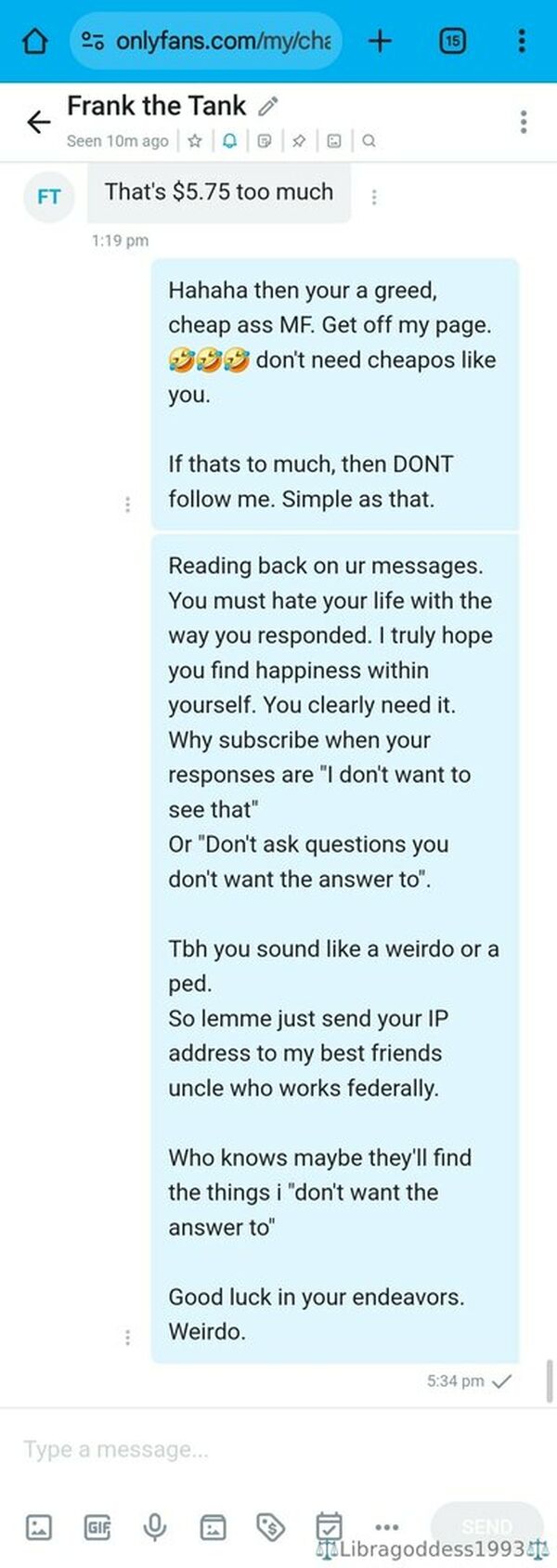Open options for the "Hahaha then your a greed" message

coord(127,504)
